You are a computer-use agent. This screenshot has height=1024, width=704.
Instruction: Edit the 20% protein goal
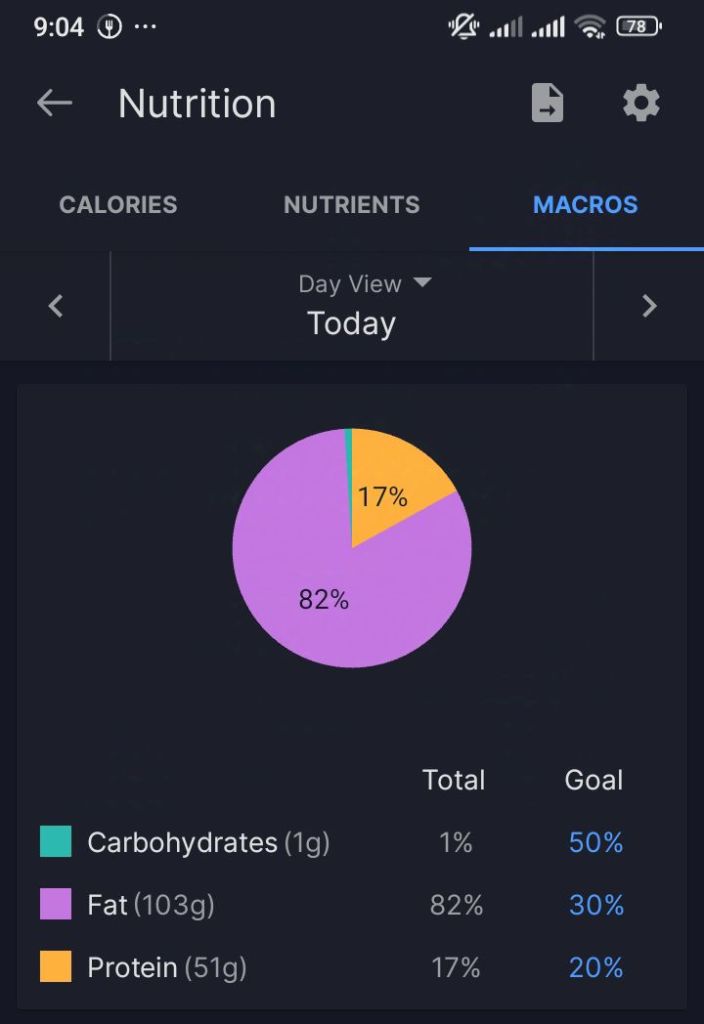coord(595,967)
